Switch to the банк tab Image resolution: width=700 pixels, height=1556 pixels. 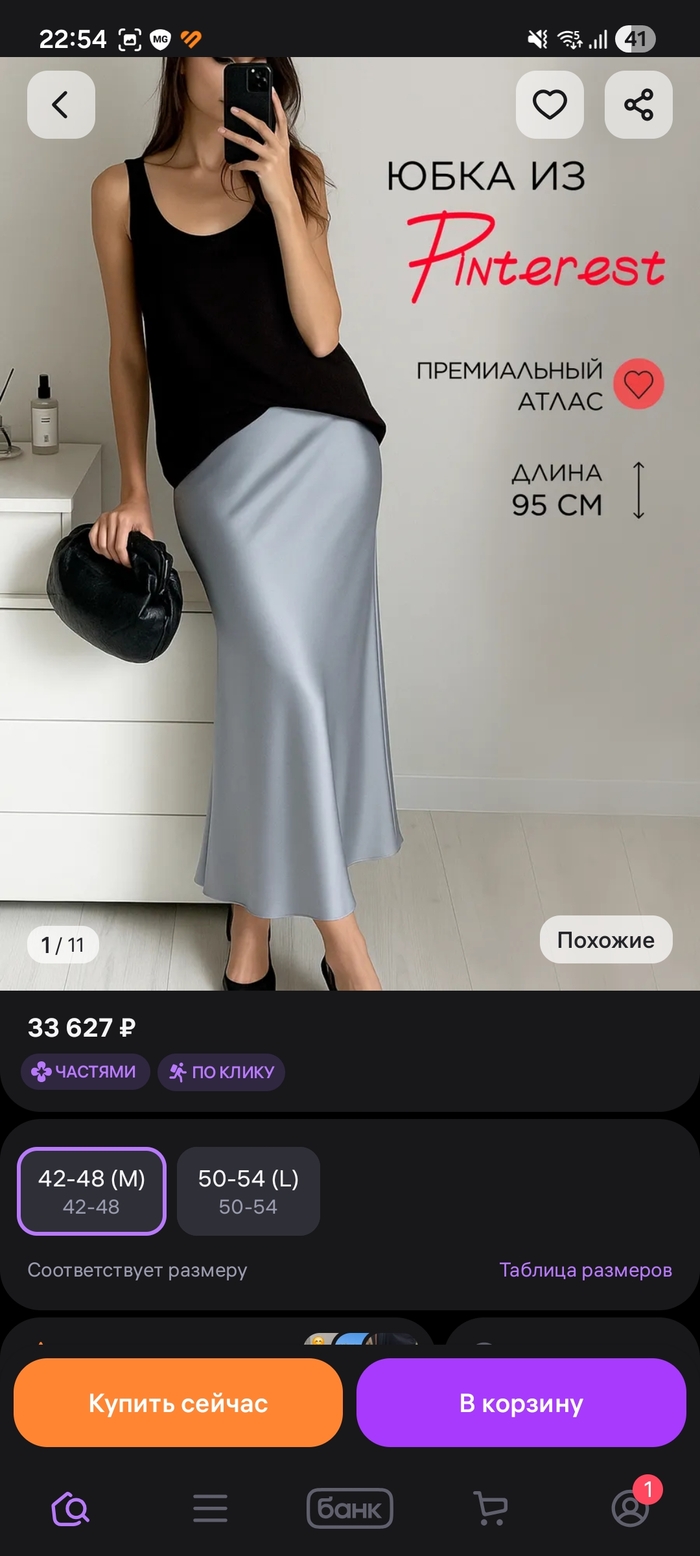(x=349, y=1508)
